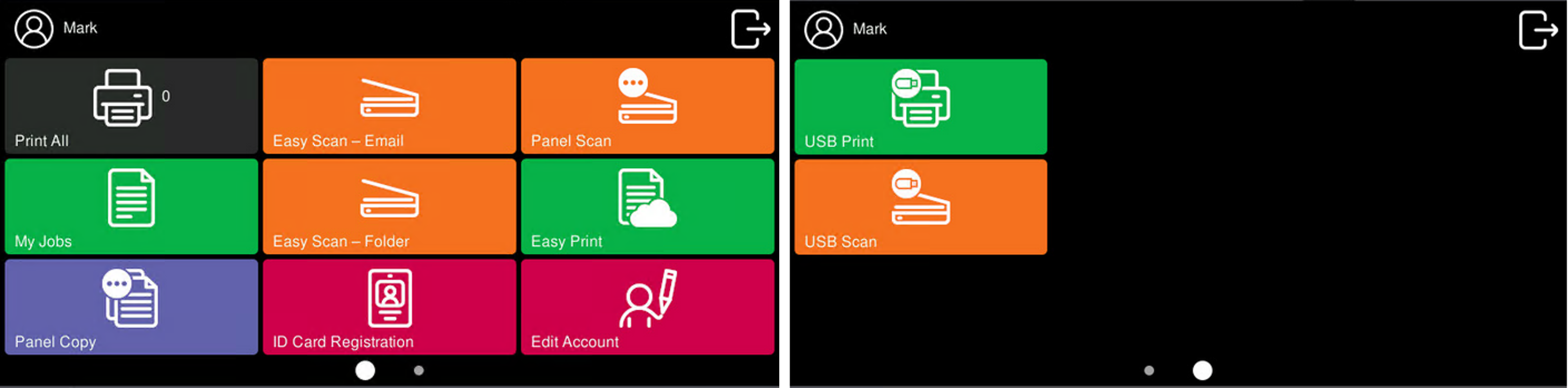Open the Print All tile
The height and width of the screenshot is (388, 1568).
point(131,105)
